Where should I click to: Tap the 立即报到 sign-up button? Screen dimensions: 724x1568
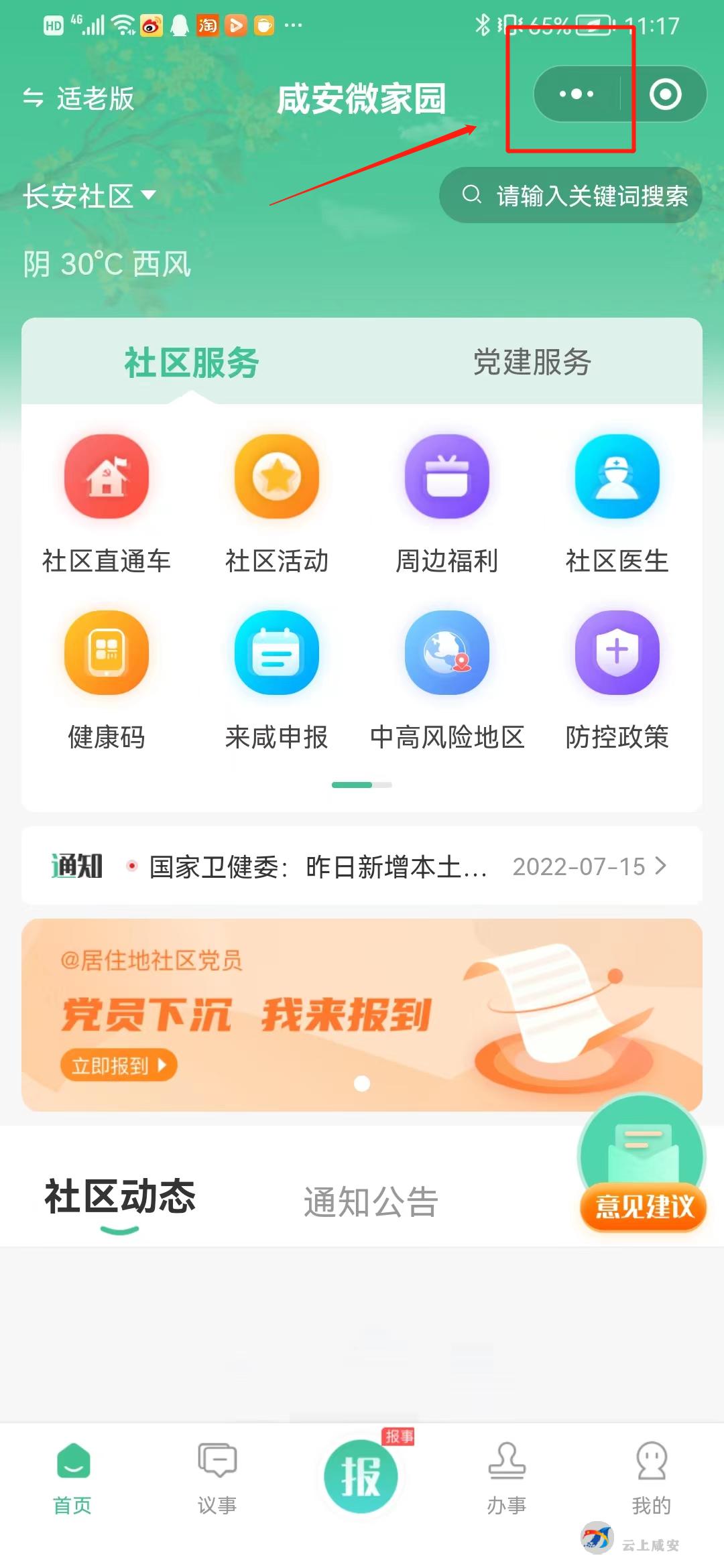pyautogui.click(x=119, y=1063)
